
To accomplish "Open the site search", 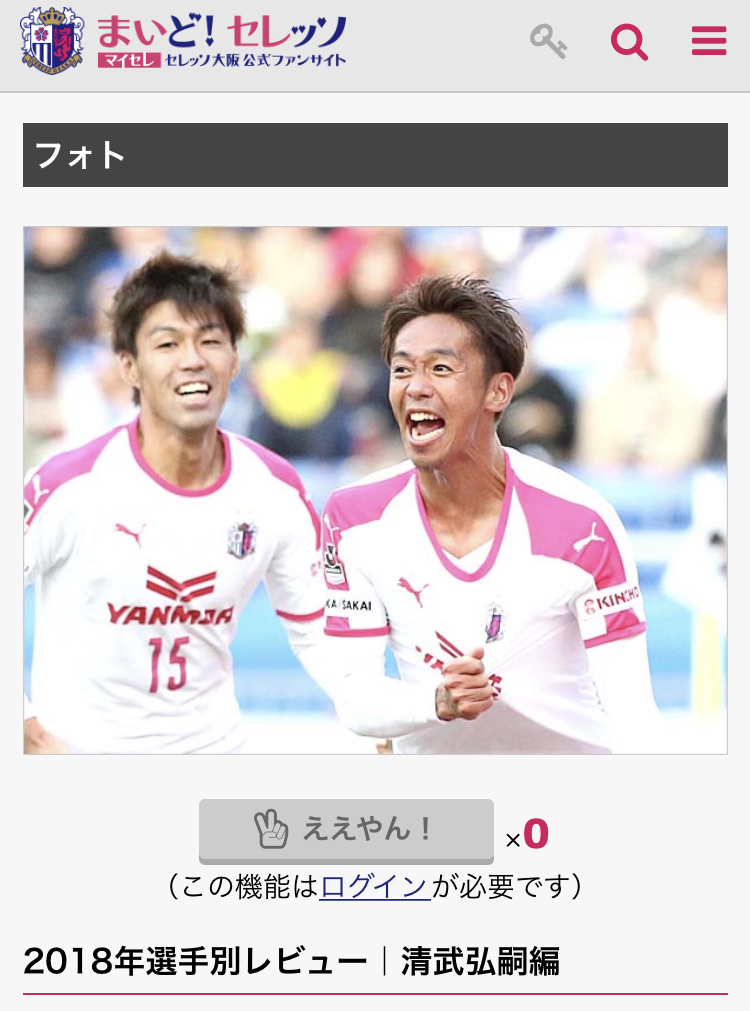I will pyautogui.click(x=629, y=42).
